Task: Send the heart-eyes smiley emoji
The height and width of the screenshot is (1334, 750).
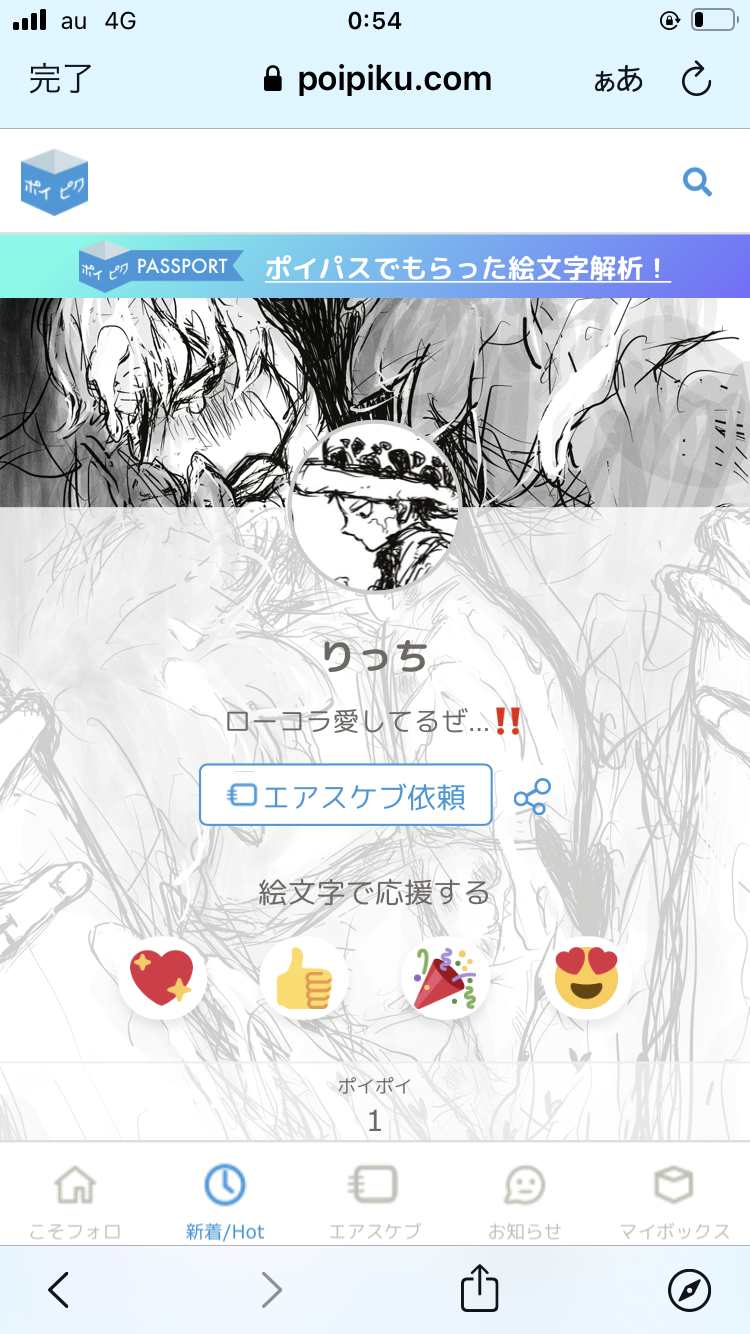Action: [587, 978]
